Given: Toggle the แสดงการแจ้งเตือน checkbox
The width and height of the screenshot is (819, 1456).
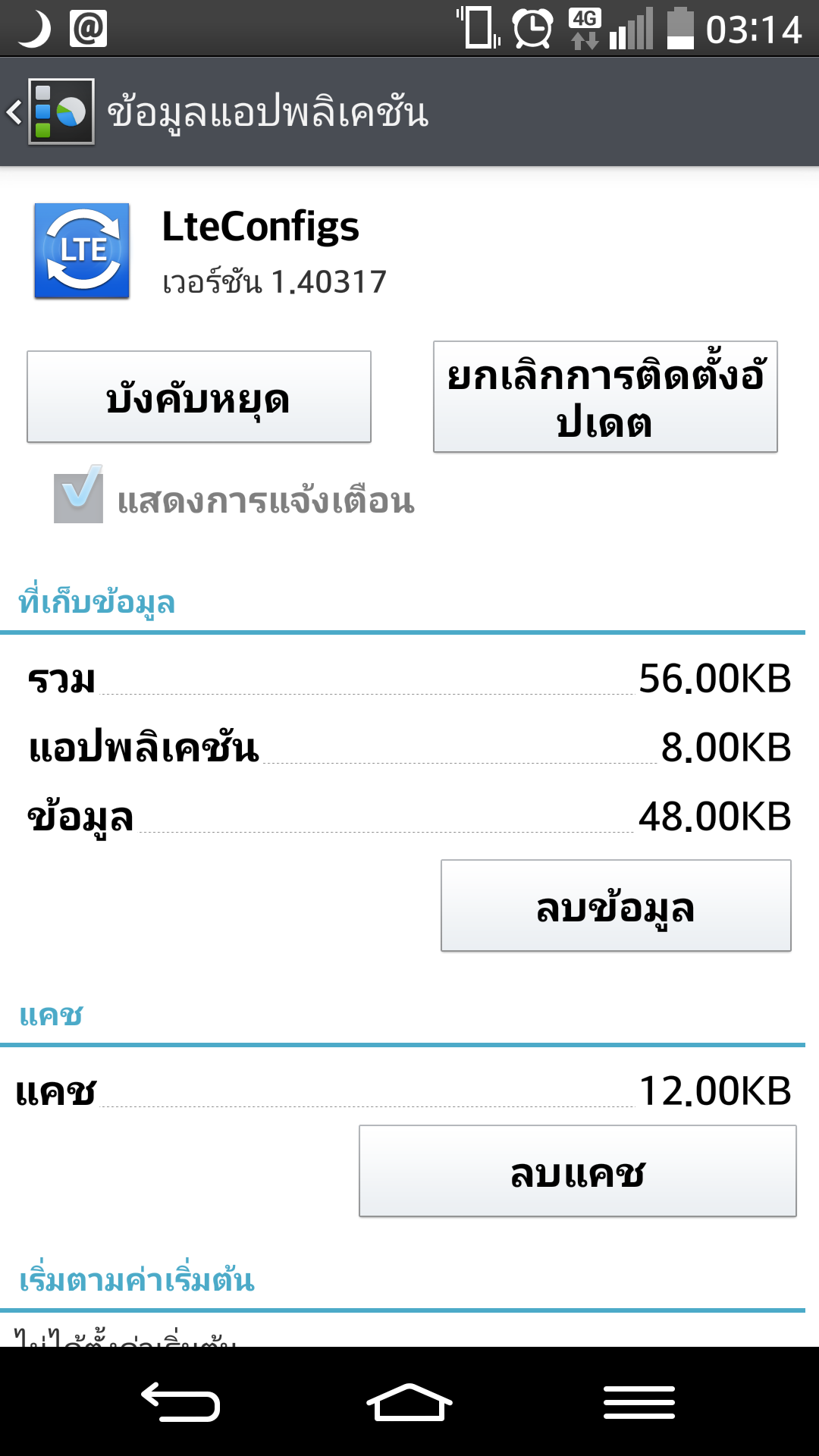Looking at the screenshot, I should click(x=79, y=496).
